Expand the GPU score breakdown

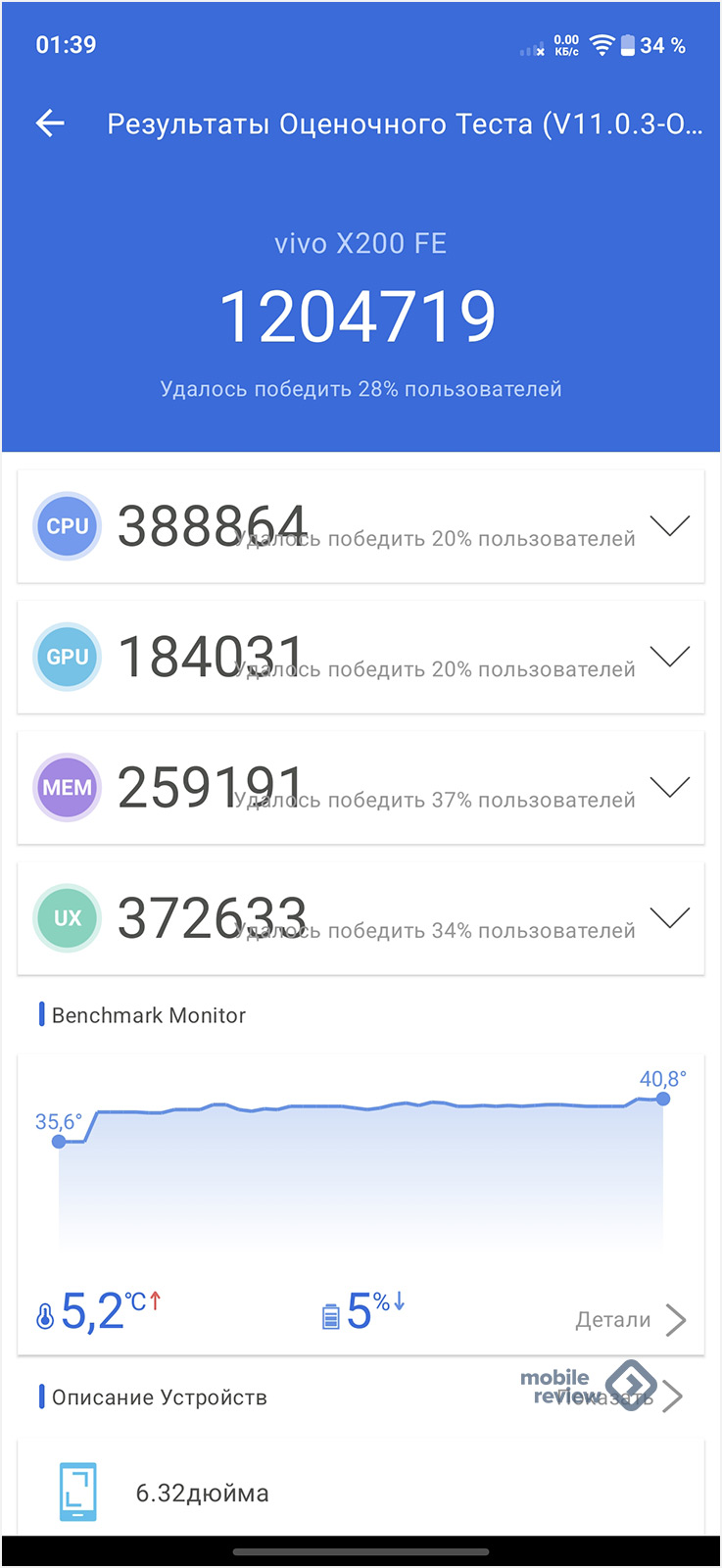670,657
